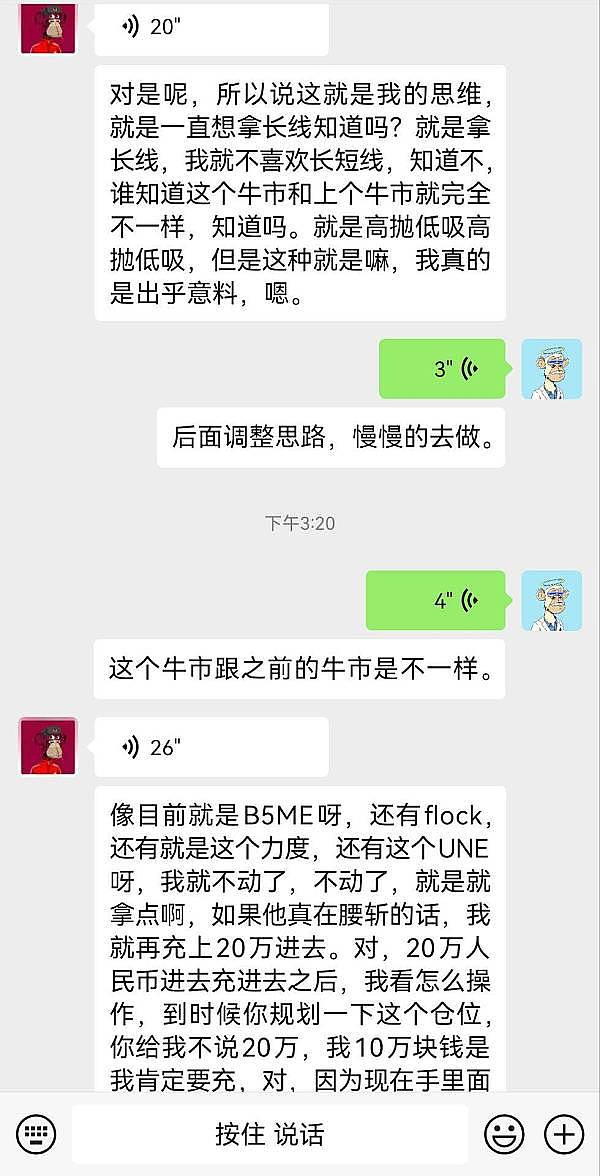The height and width of the screenshot is (1176, 600).
Task: Play the 20-second voice message
Action: pyautogui.click(x=210, y=28)
